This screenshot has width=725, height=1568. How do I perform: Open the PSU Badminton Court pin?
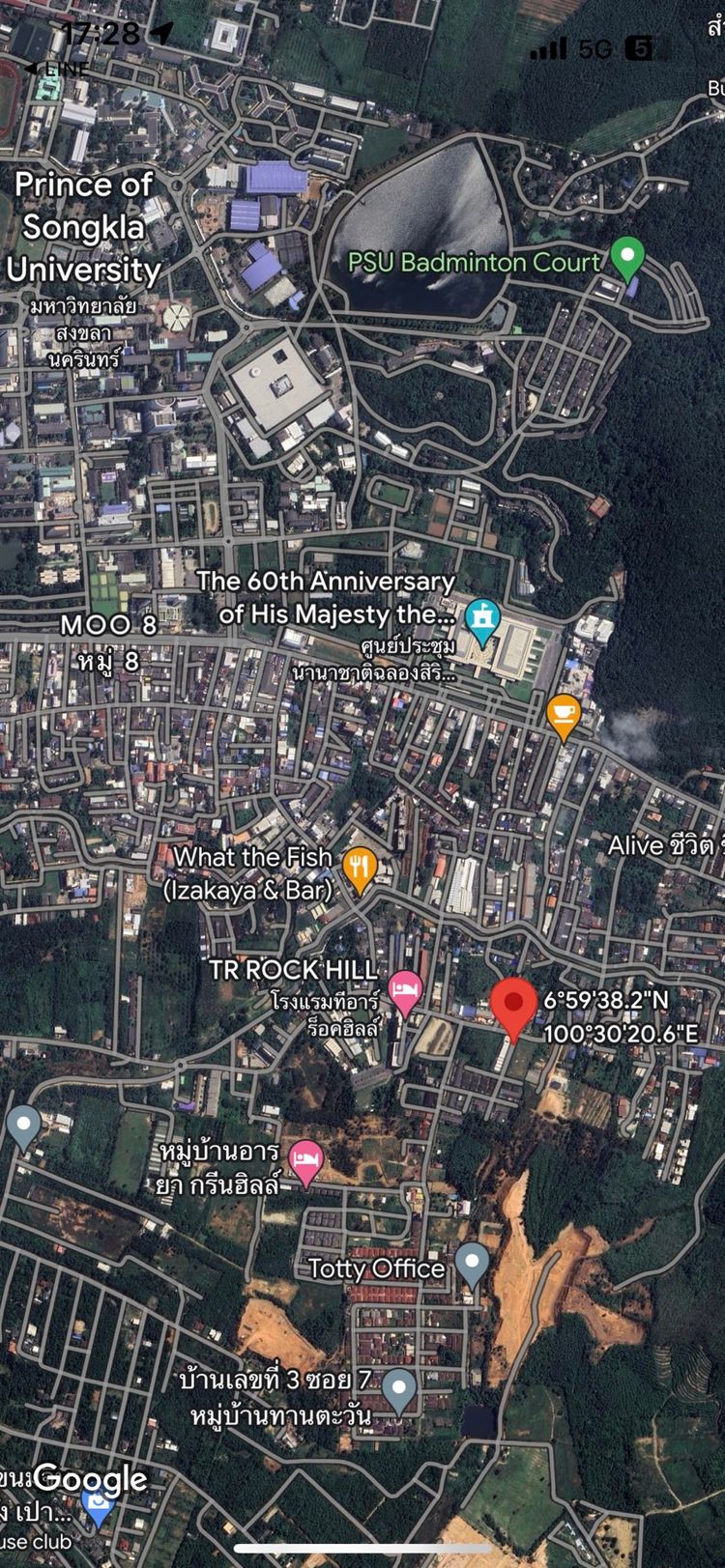628,257
